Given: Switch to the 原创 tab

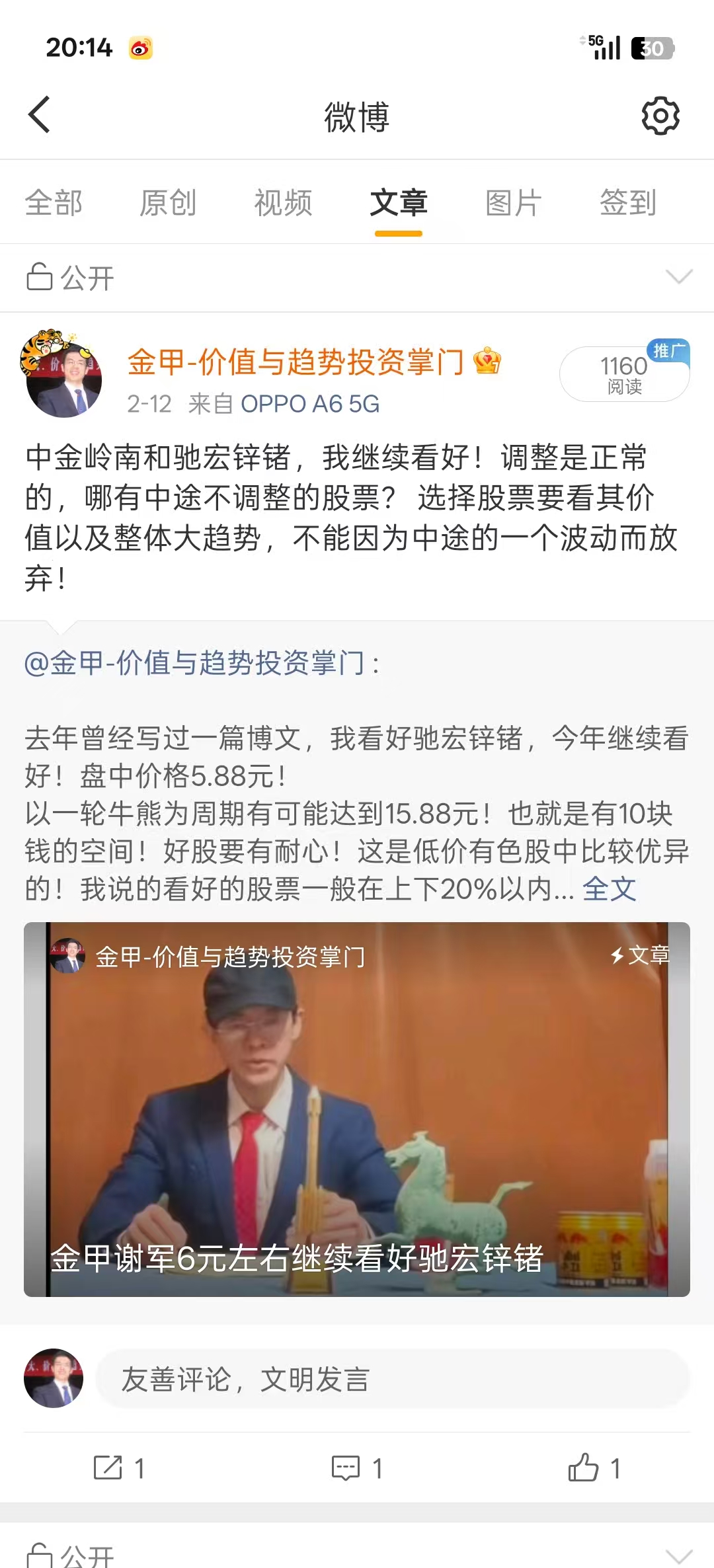Looking at the screenshot, I should coord(168,202).
